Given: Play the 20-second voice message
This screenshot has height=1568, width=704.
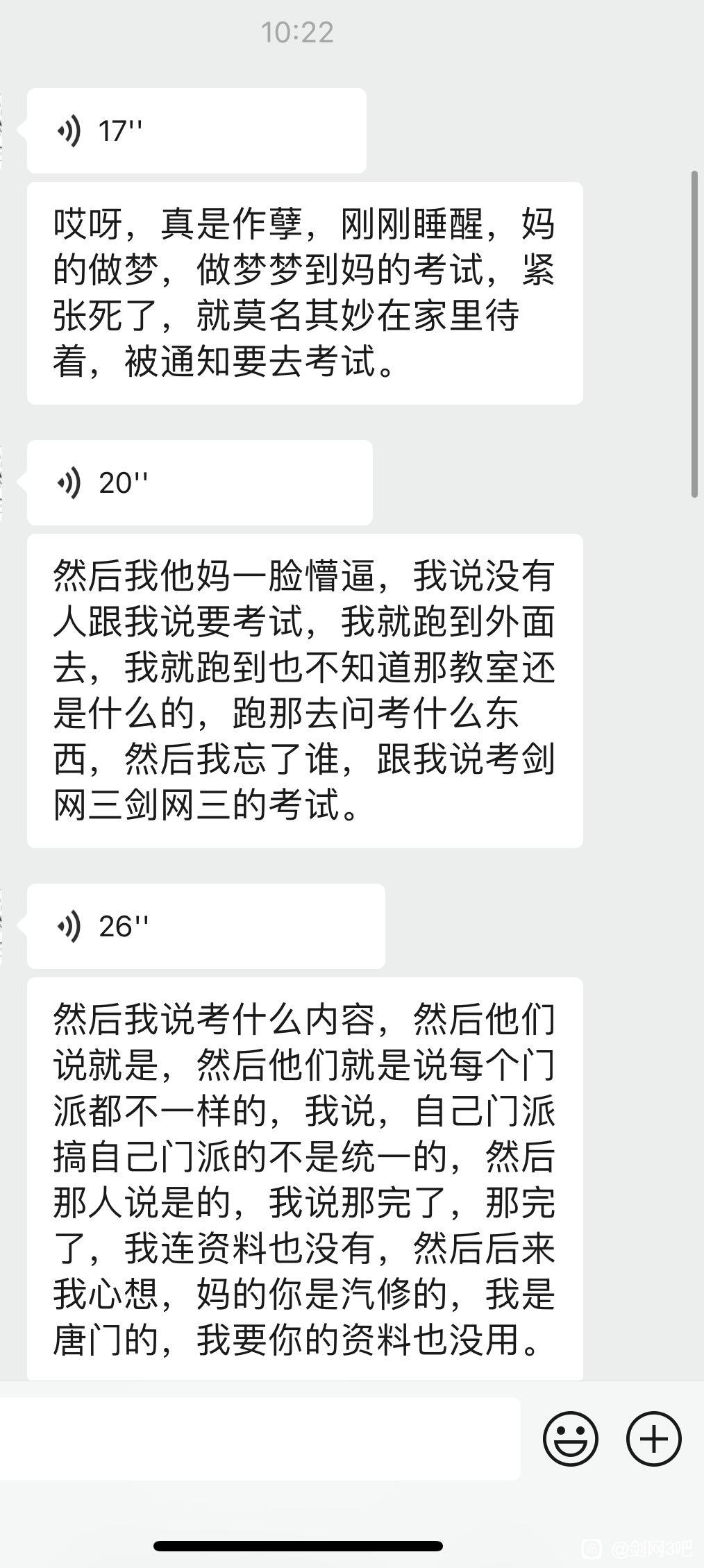Looking at the screenshot, I should pyautogui.click(x=200, y=482).
